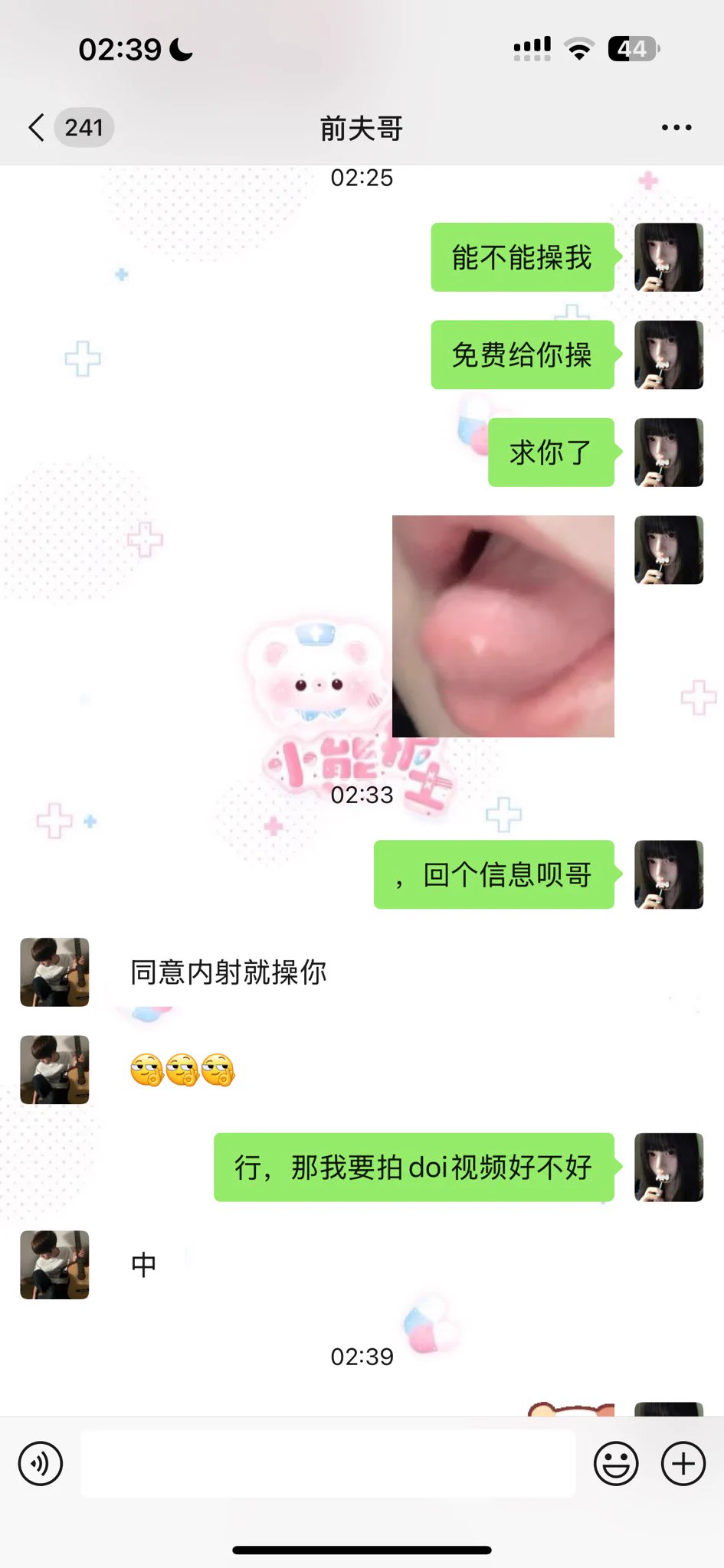The width and height of the screenshot is (724, 1568).
Task: Open the guitar-avatar contact's profile
Action: [x=54, y=972]
